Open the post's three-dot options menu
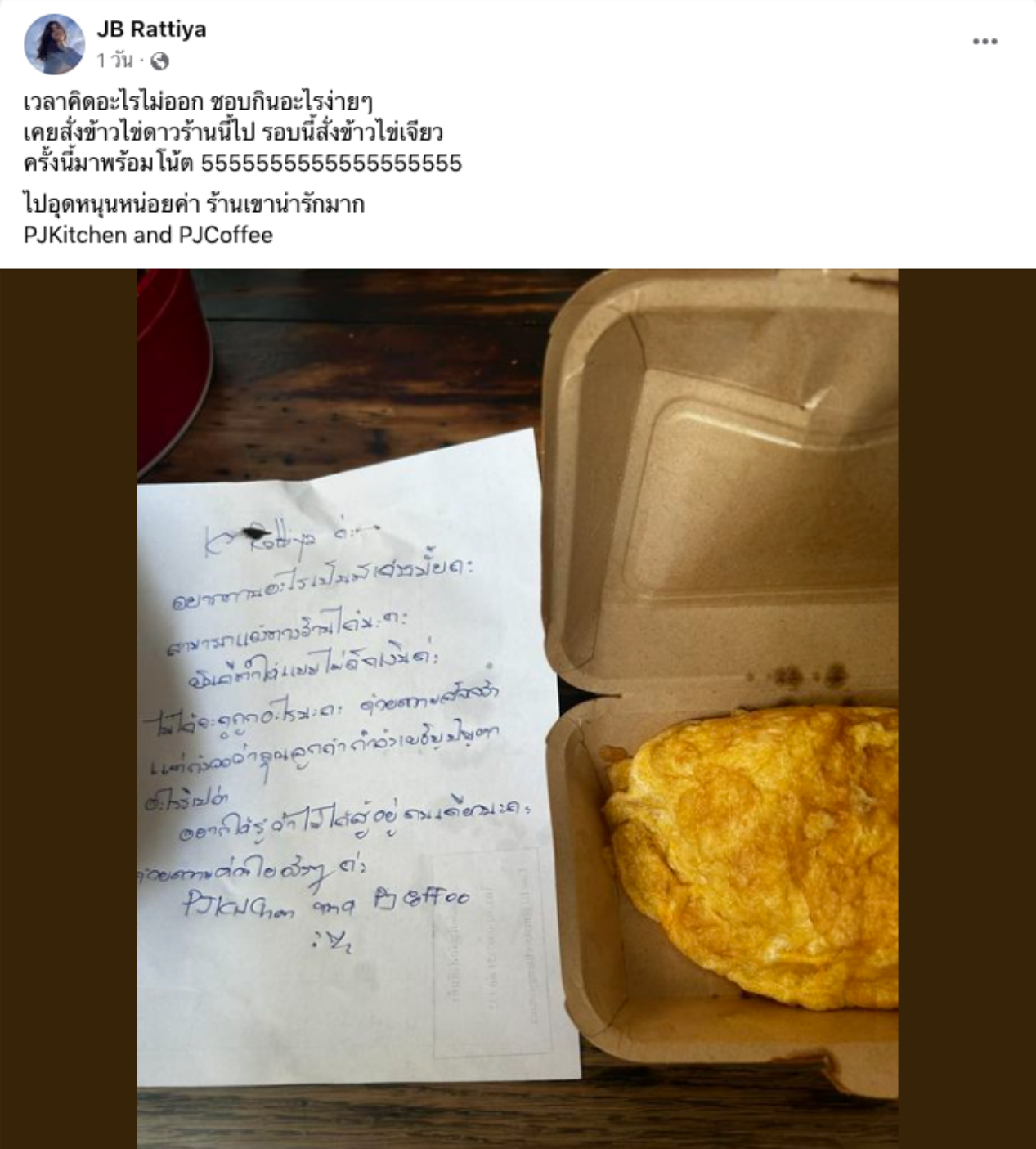 [984, 42]
